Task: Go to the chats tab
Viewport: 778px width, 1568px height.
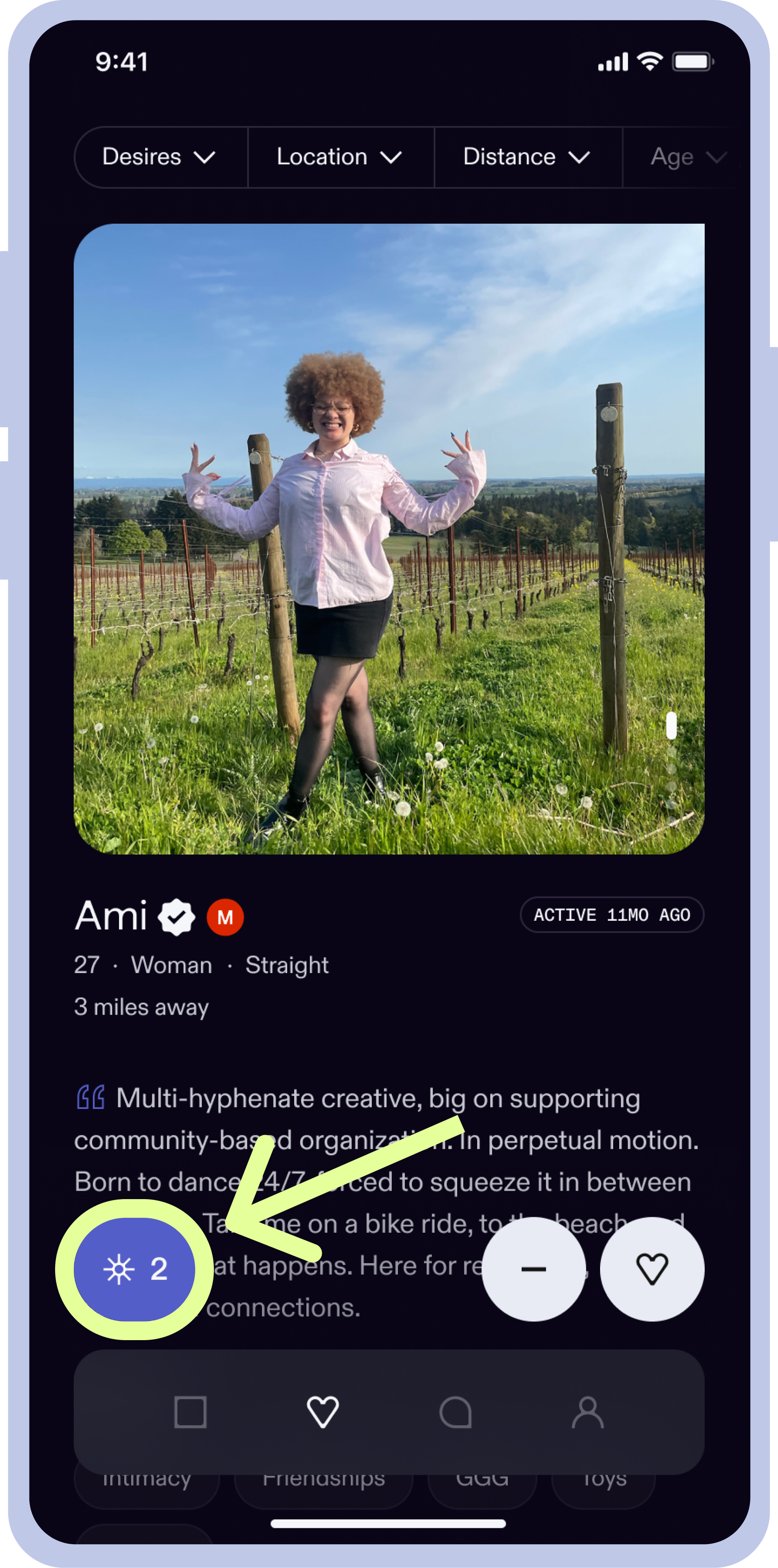Action: [x=455, y=1412]
